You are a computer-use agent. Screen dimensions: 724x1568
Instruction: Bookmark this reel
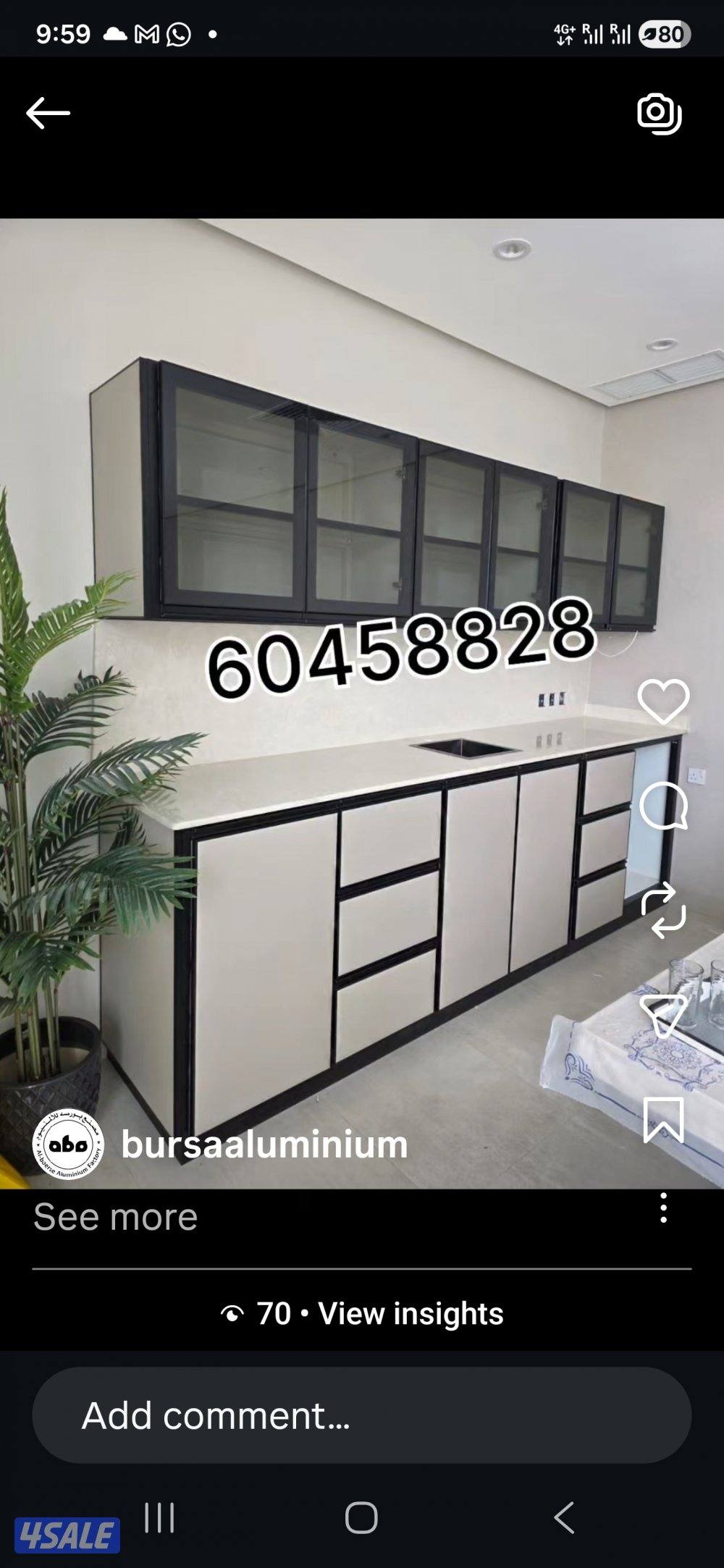tap(663, 1119)
